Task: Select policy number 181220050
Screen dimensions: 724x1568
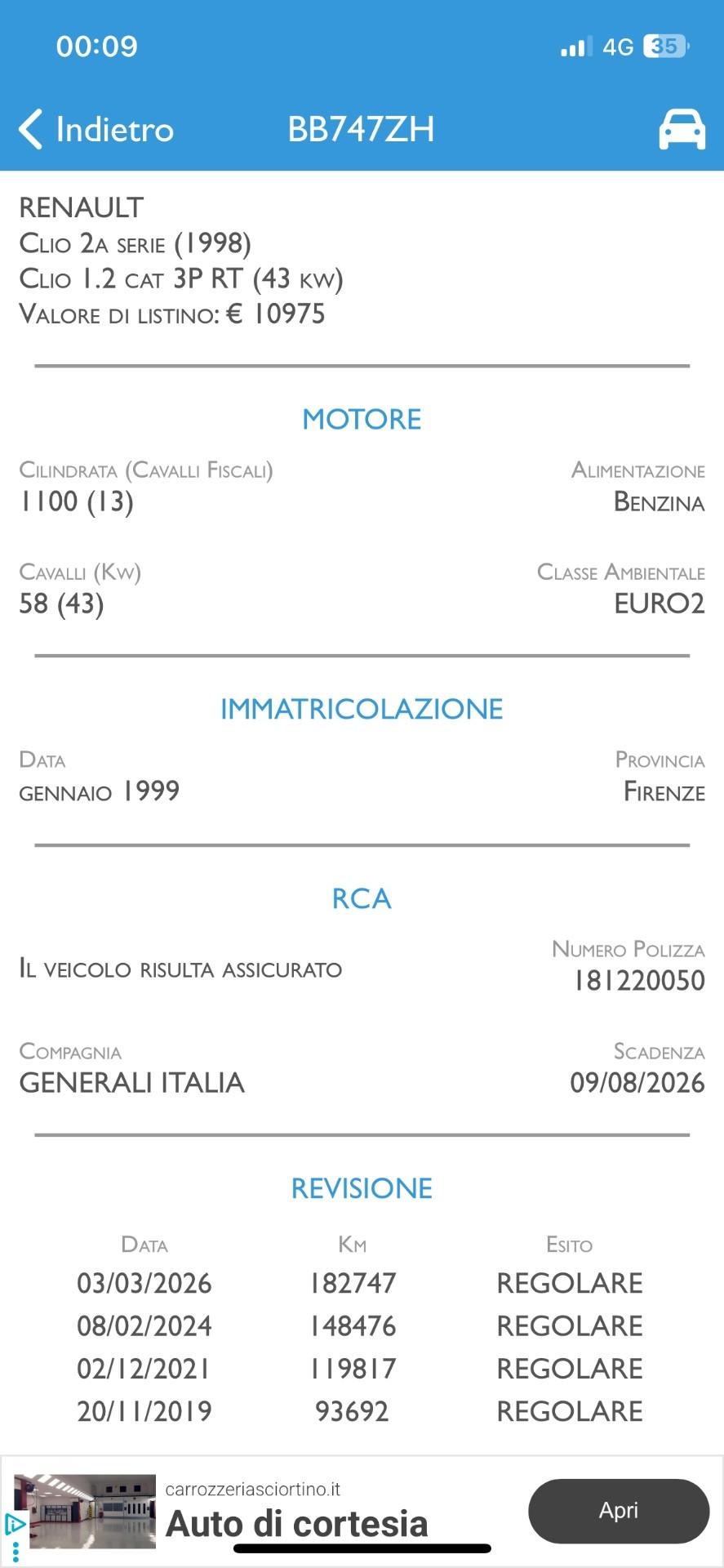Action: click(639, 979)
